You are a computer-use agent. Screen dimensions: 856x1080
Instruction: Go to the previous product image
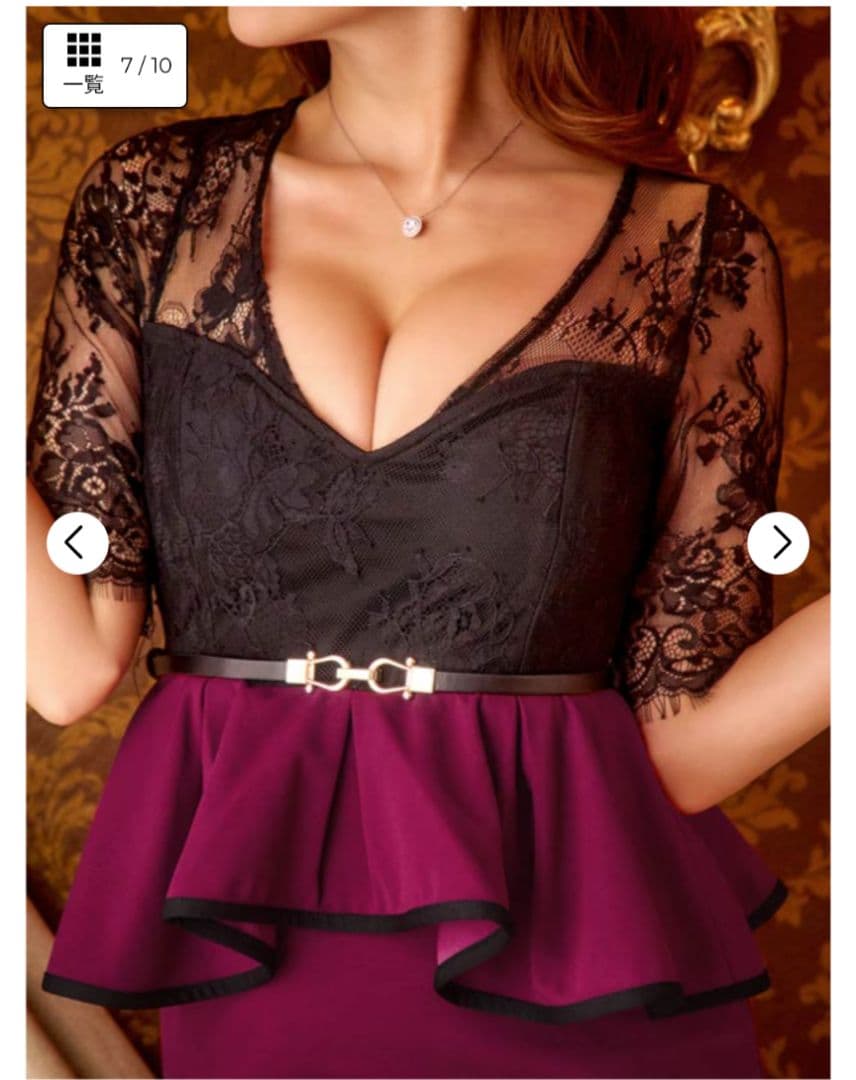point(77,543)
